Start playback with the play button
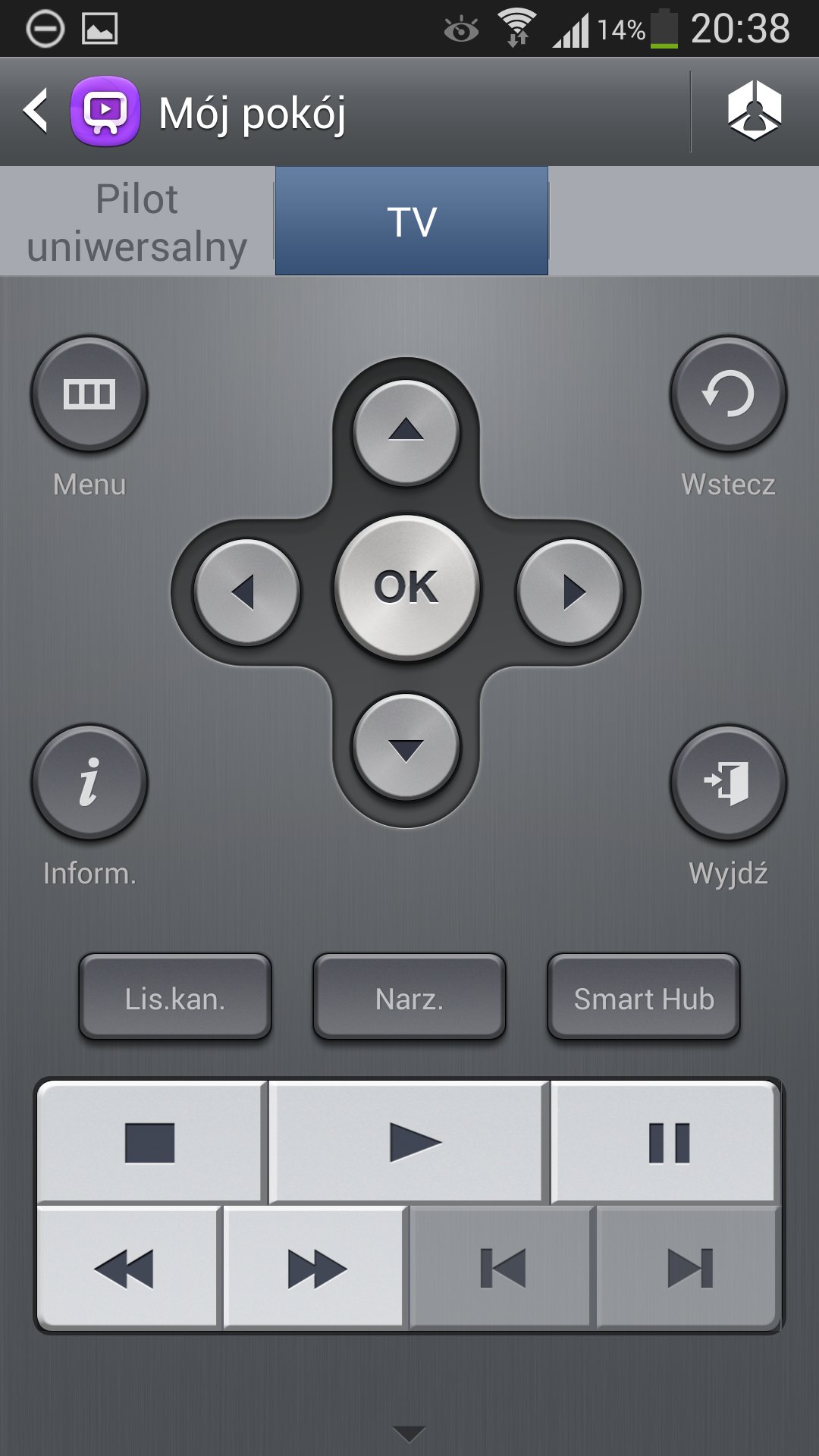Viewport: 819px width, 1456px height. click(x=411, y=1142)
